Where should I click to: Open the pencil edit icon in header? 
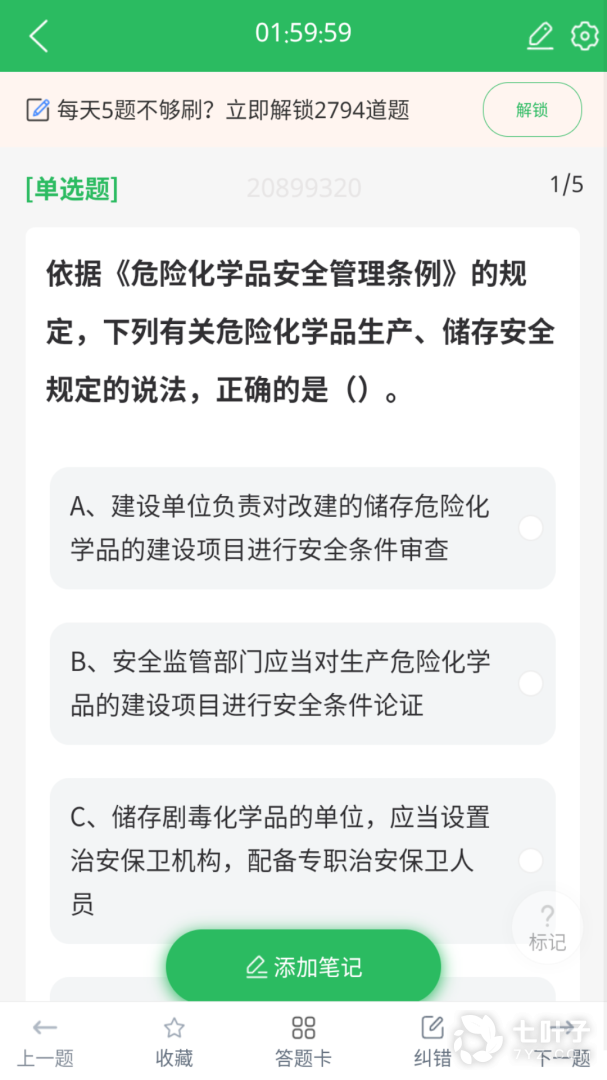[540, 36]
